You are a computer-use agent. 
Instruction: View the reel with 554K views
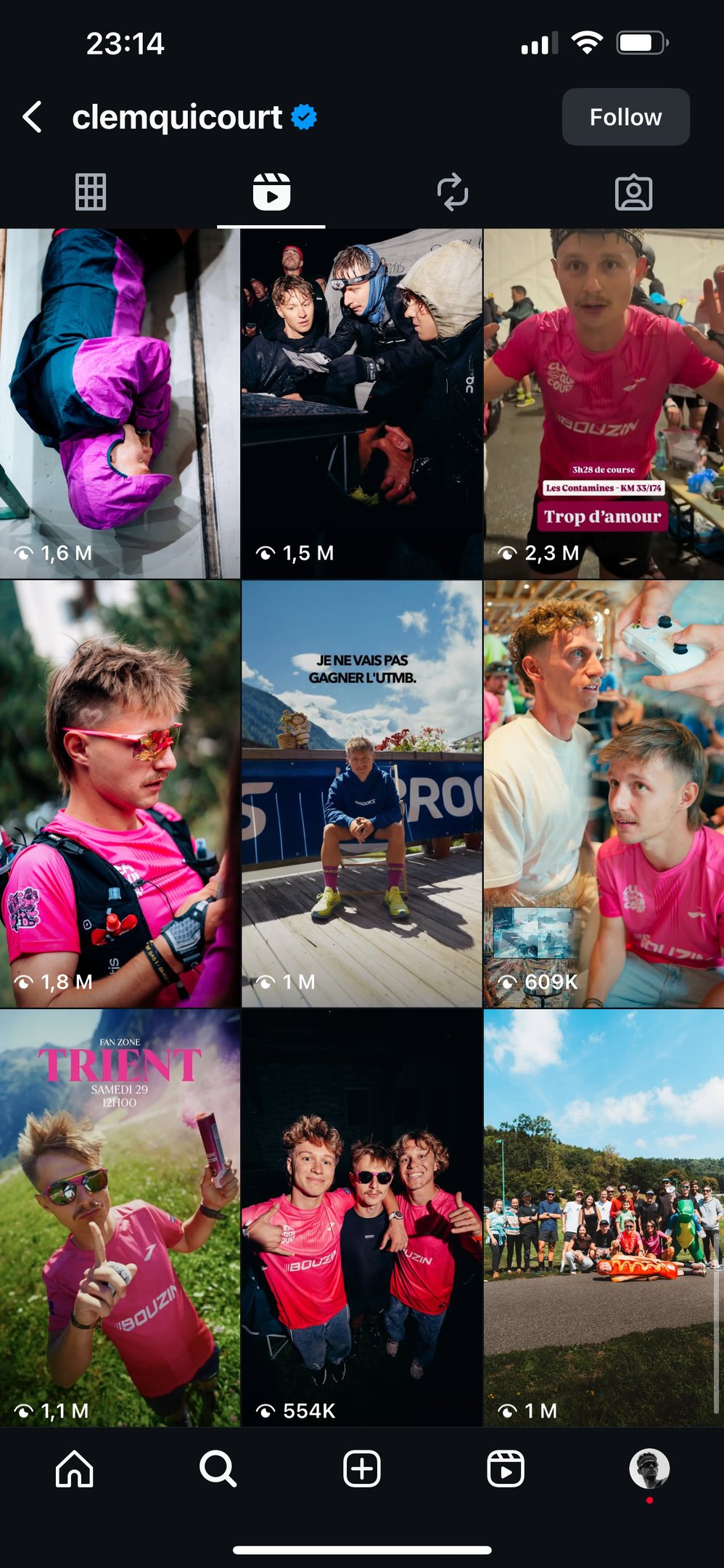361,1217
